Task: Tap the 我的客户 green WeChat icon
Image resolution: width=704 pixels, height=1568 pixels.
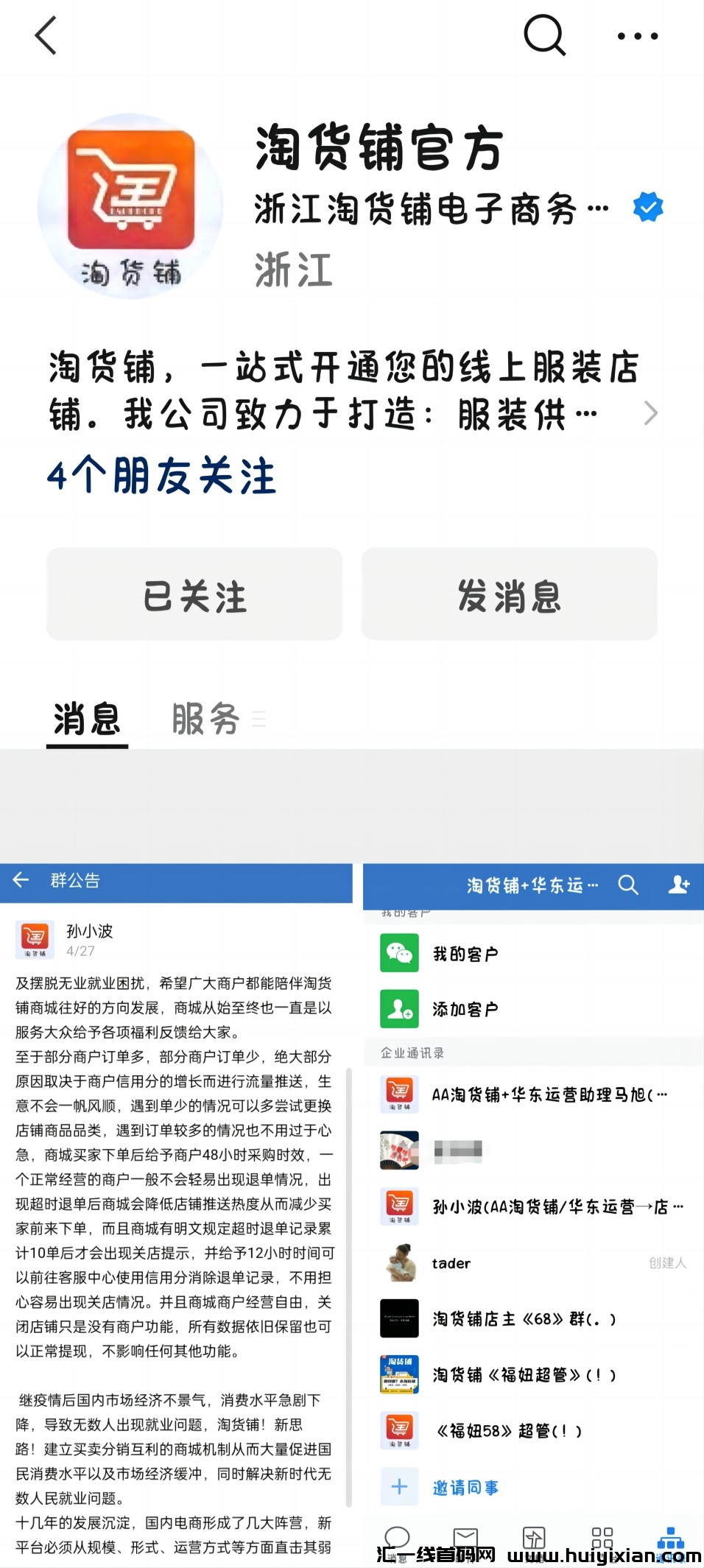Action: (400, 952)
